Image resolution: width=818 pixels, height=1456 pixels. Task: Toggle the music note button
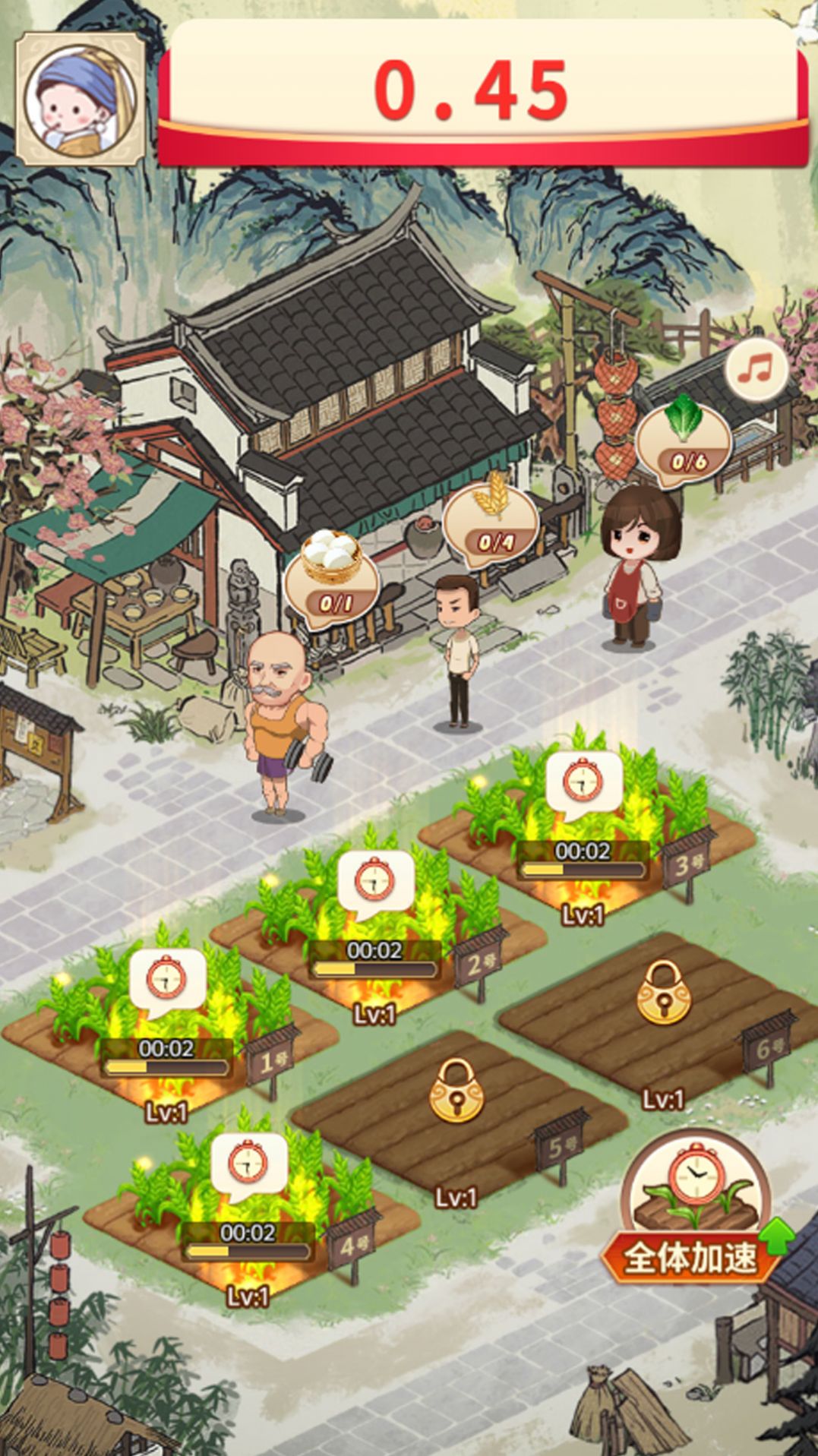tap(755, 370)
